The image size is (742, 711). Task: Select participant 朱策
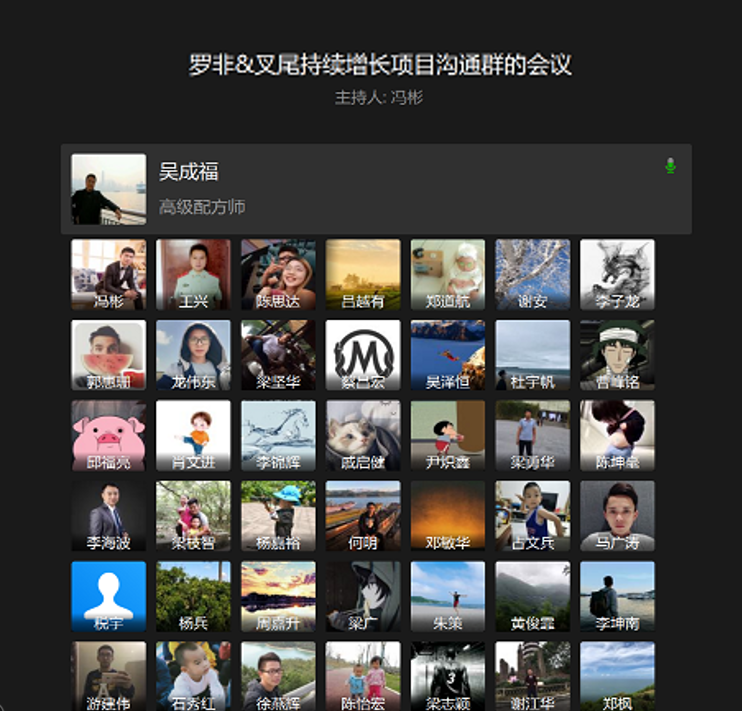[447, 595]
